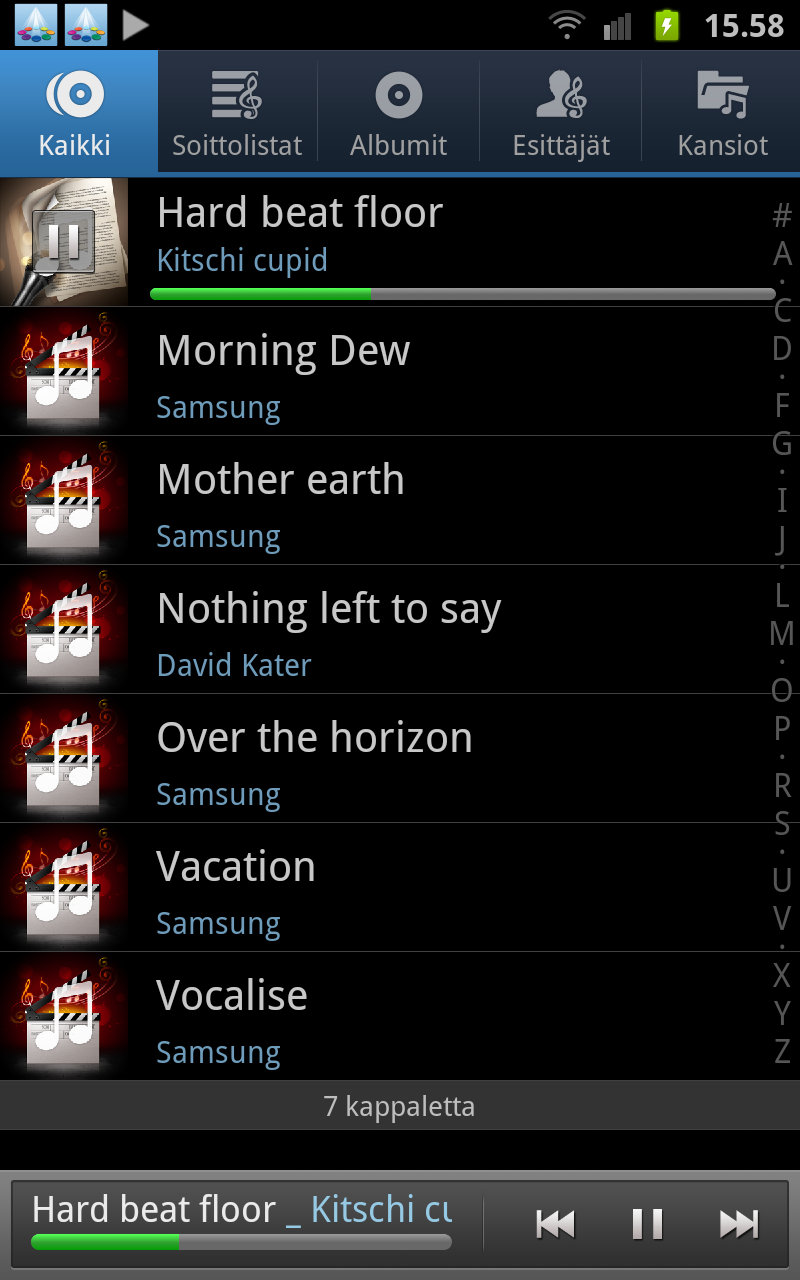Skip to the next track

pos(739,1224)
